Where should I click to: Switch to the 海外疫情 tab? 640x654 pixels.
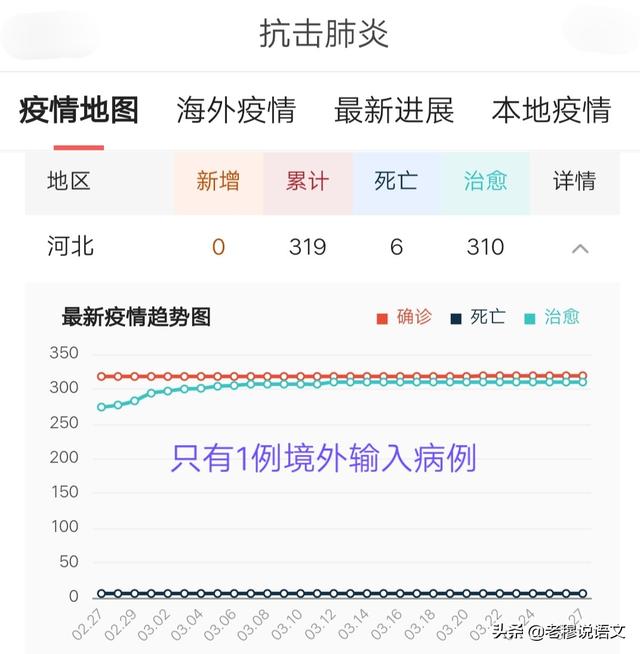point(236,110)
